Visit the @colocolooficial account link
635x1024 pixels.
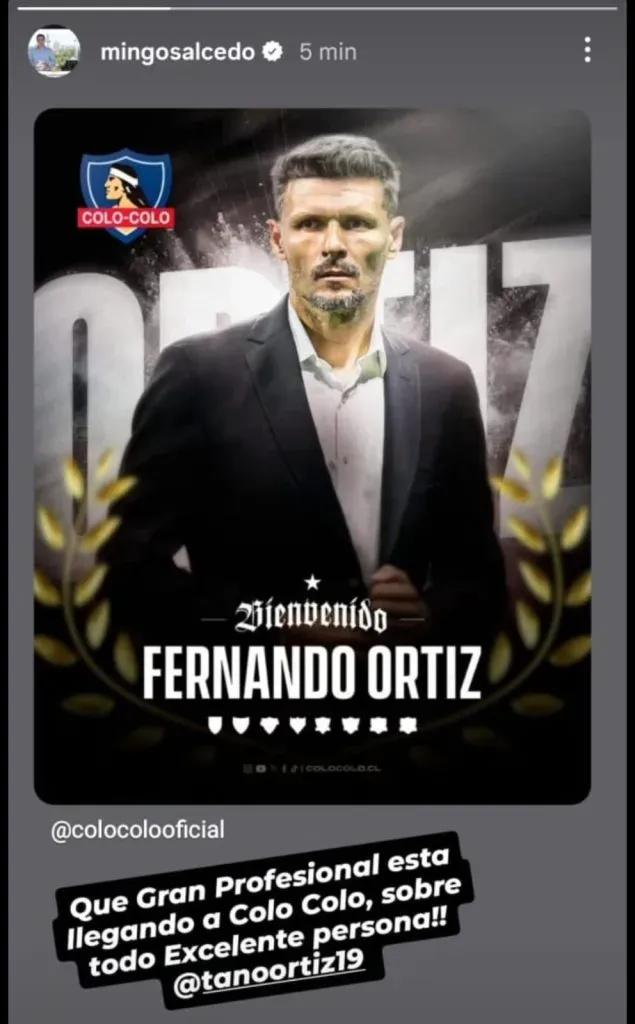tap(137, 830)
